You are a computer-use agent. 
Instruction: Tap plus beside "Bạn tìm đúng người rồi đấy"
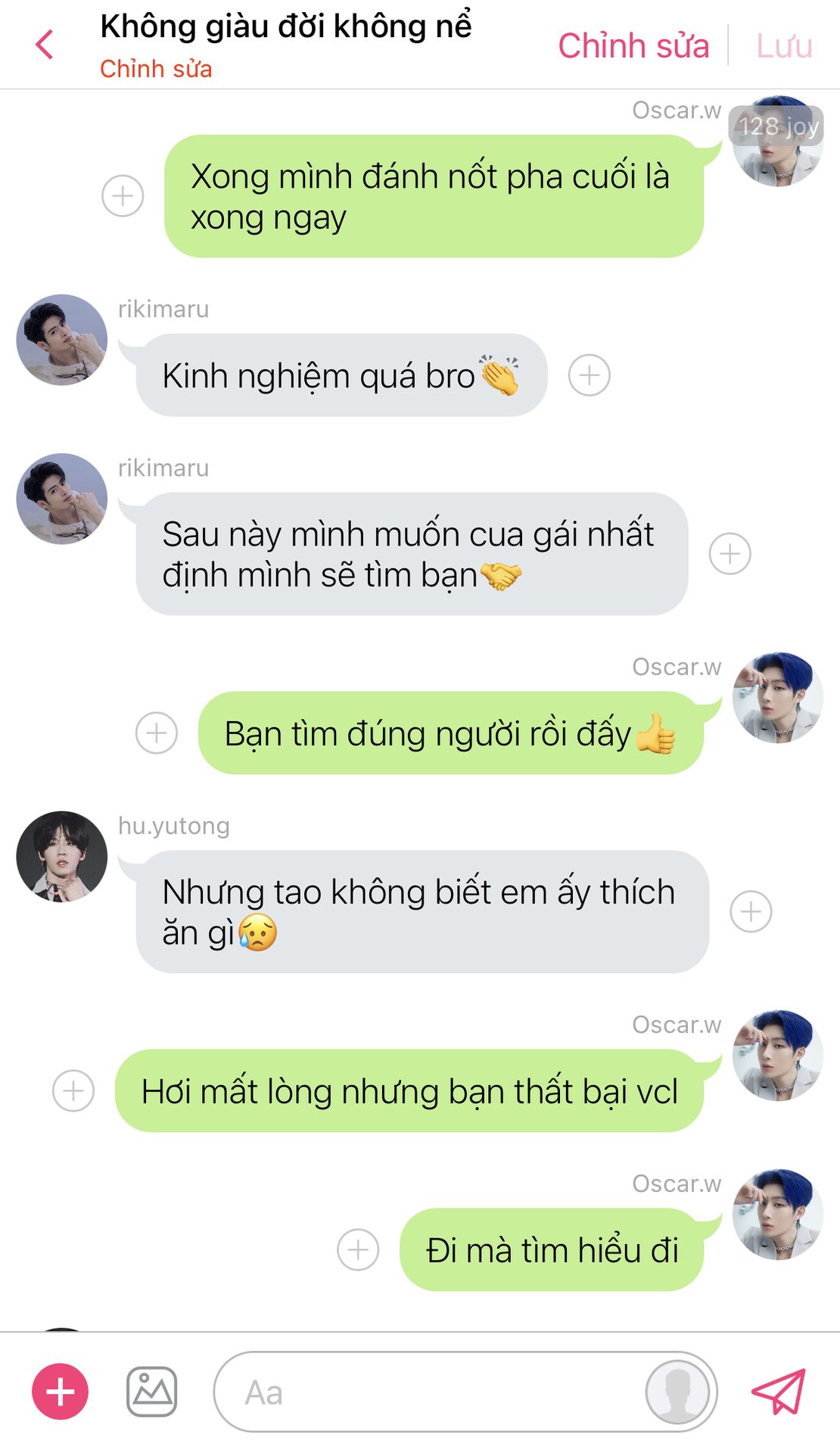coord(157,733)
